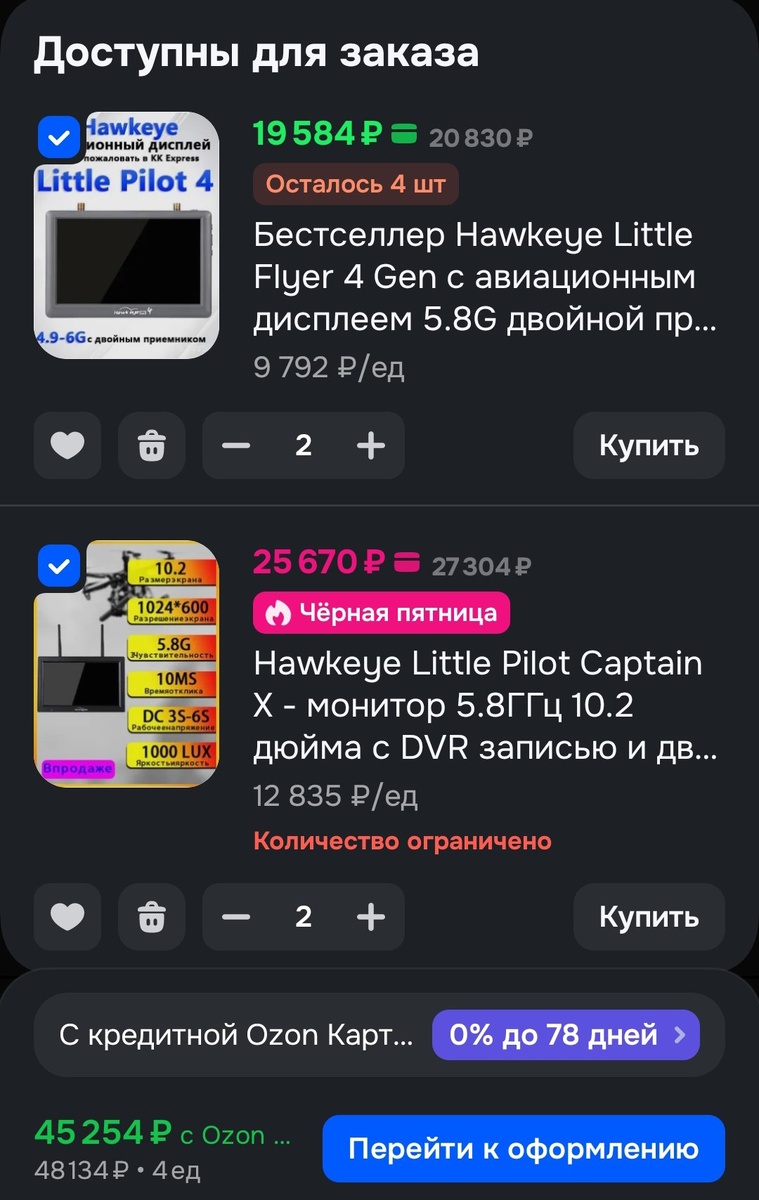Tap Купить for Little Pilot Captain X
Screen dimensions: 759x1200
(x=648, y=916)
